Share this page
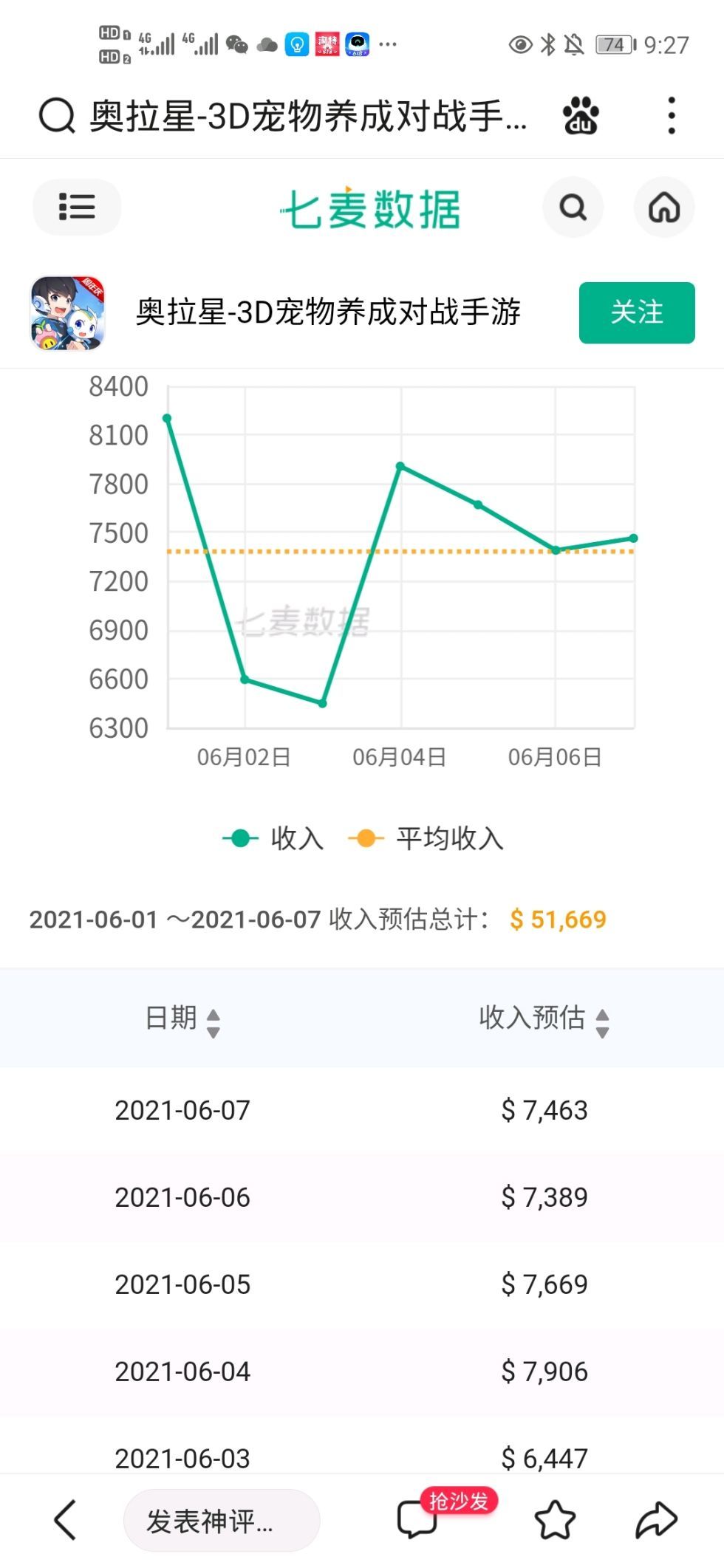724x1568 pixels. pos(656,1520)
